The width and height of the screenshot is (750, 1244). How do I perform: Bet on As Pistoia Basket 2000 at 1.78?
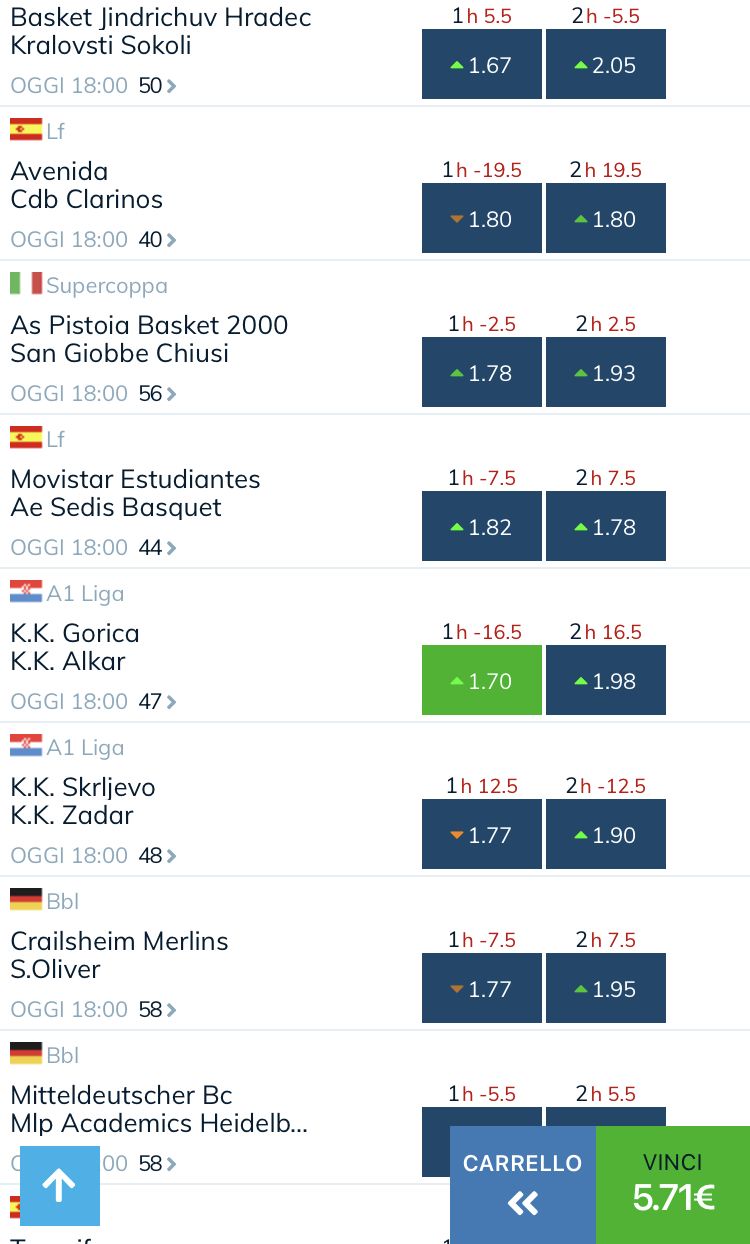tap(482, 372)
